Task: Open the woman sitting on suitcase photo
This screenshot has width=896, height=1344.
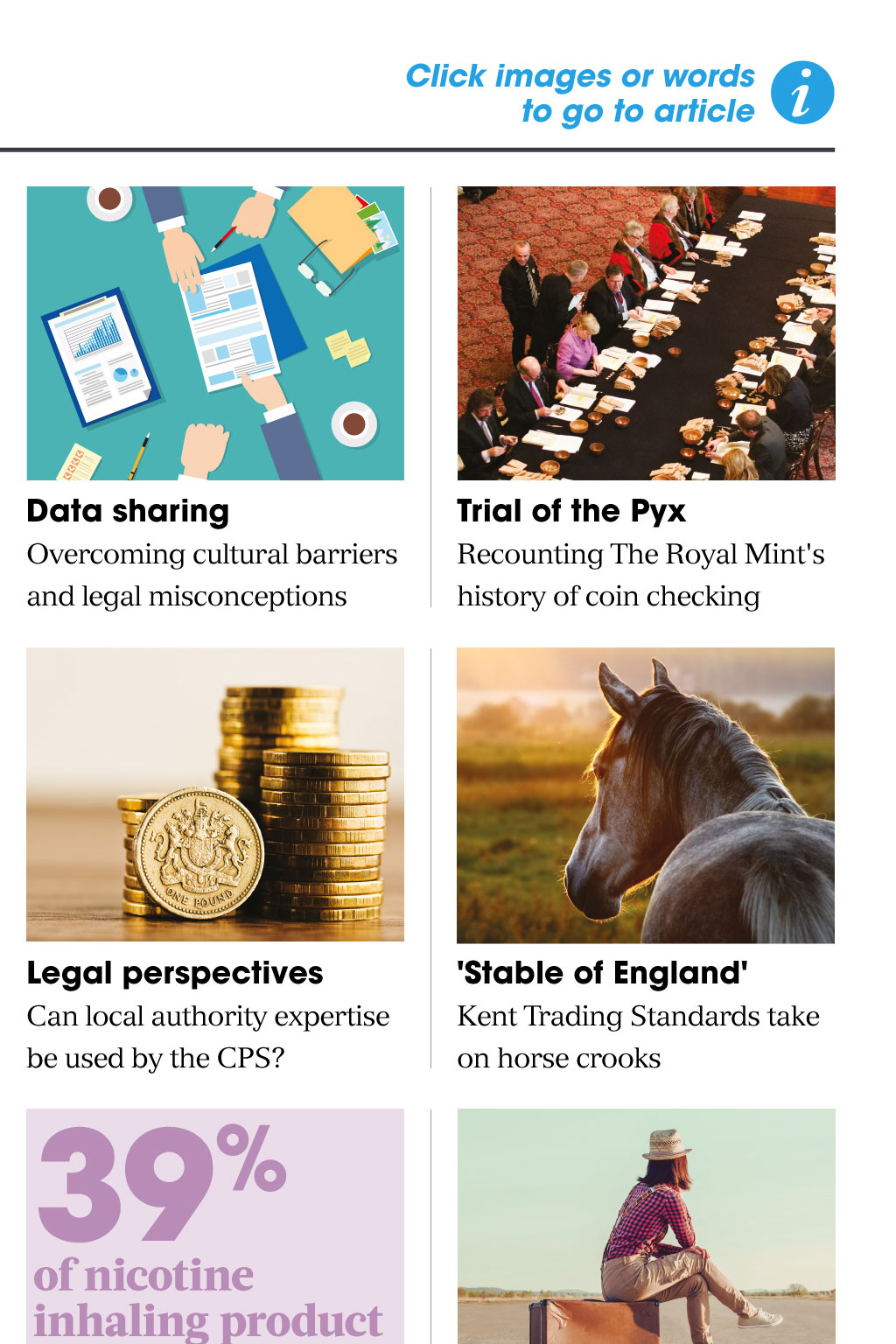Action: (x=646, y=1225)
